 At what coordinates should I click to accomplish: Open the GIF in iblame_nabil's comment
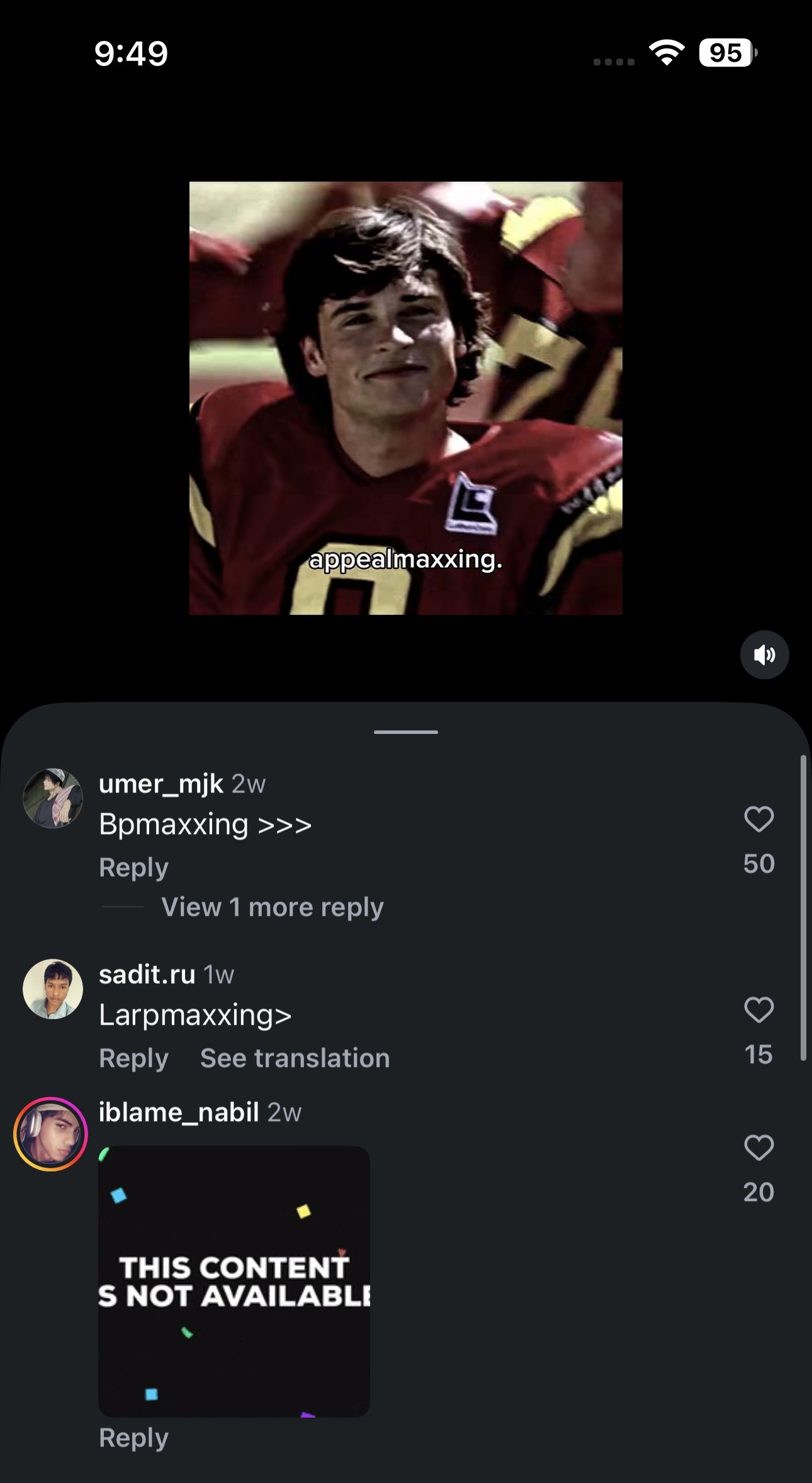234,1281
